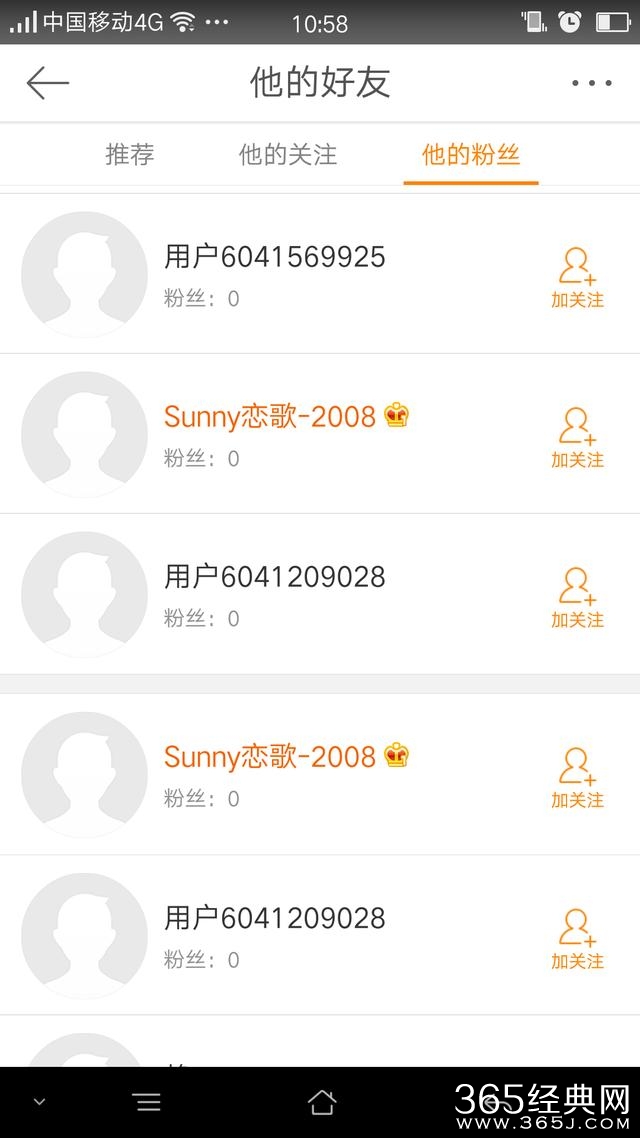The image size is (640, 1138).
Task: Open the system menu button
Action: tap(147, 1102)
